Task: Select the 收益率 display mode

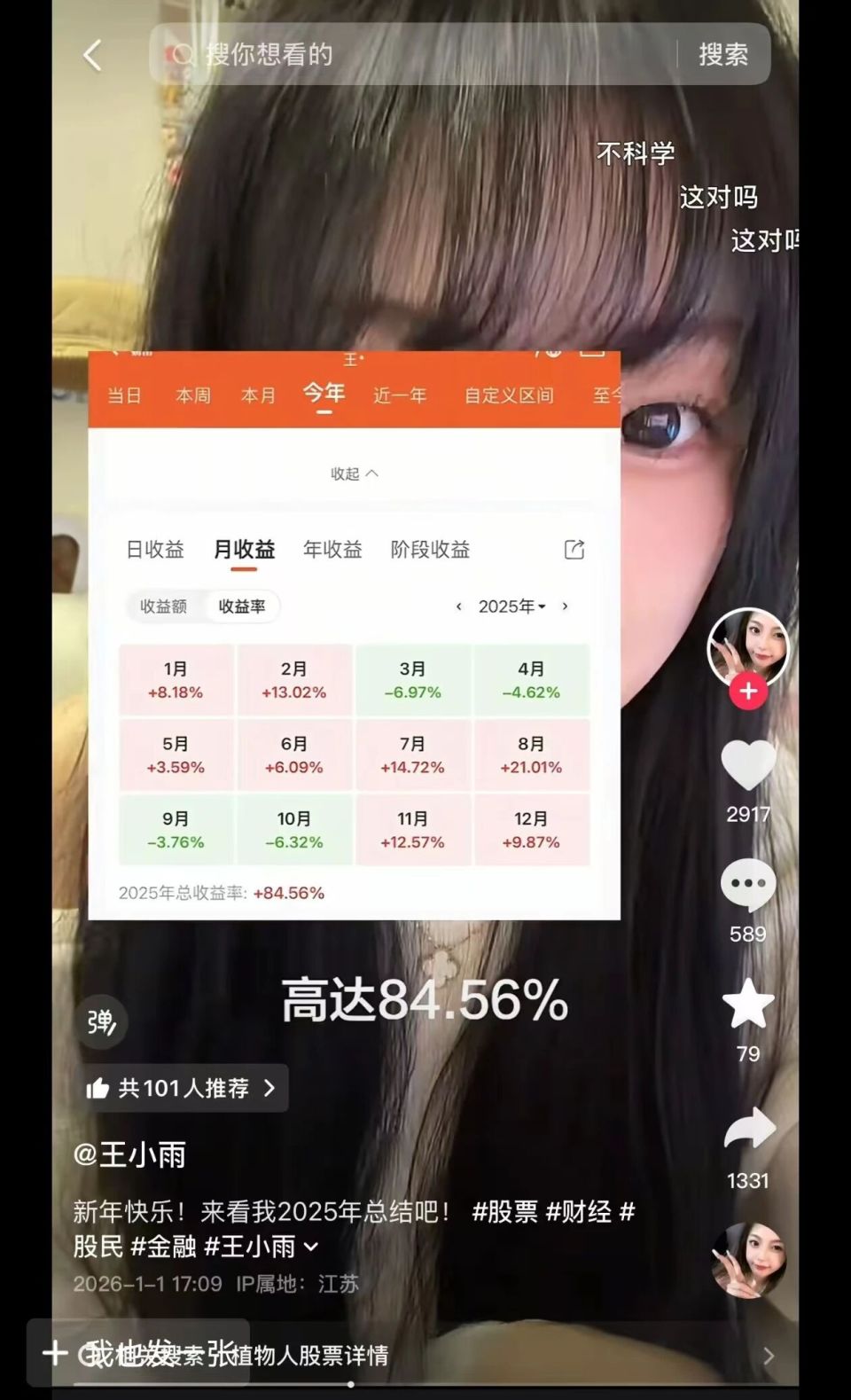Action: click(x=242, y=606)
